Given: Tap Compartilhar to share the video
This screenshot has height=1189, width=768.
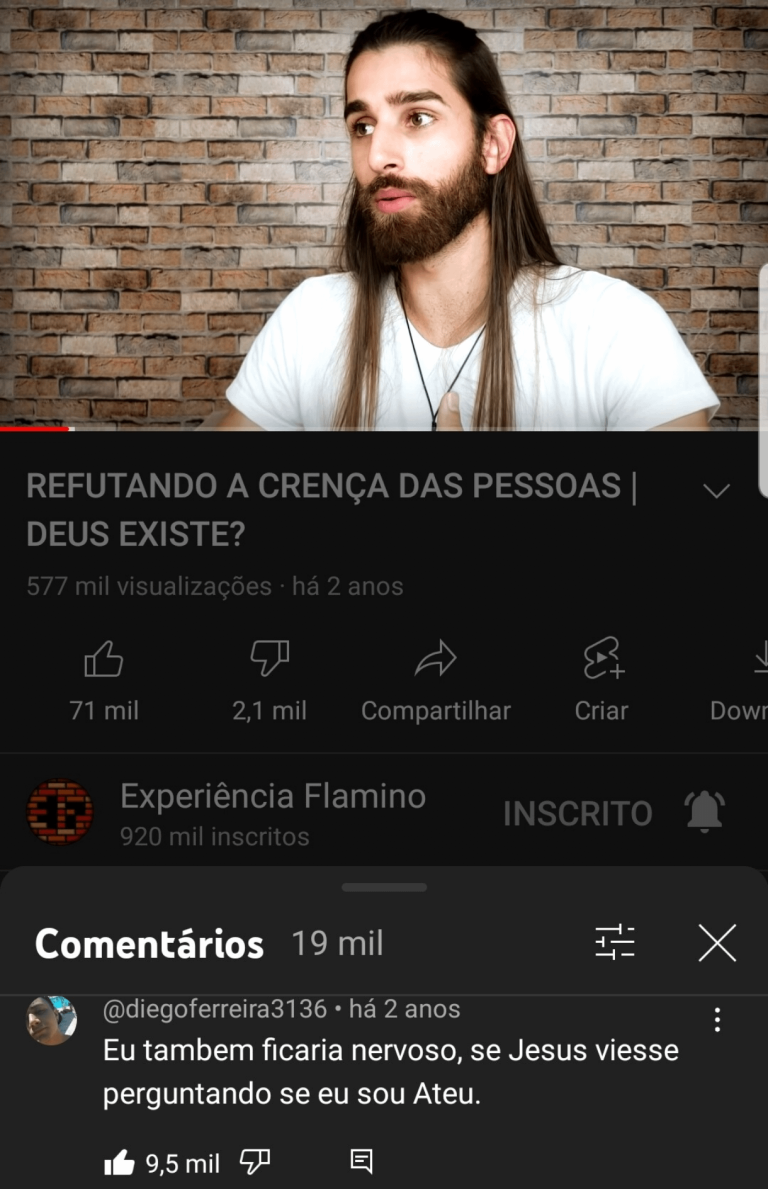Looking at the screenshot, I should click(435, 661).
